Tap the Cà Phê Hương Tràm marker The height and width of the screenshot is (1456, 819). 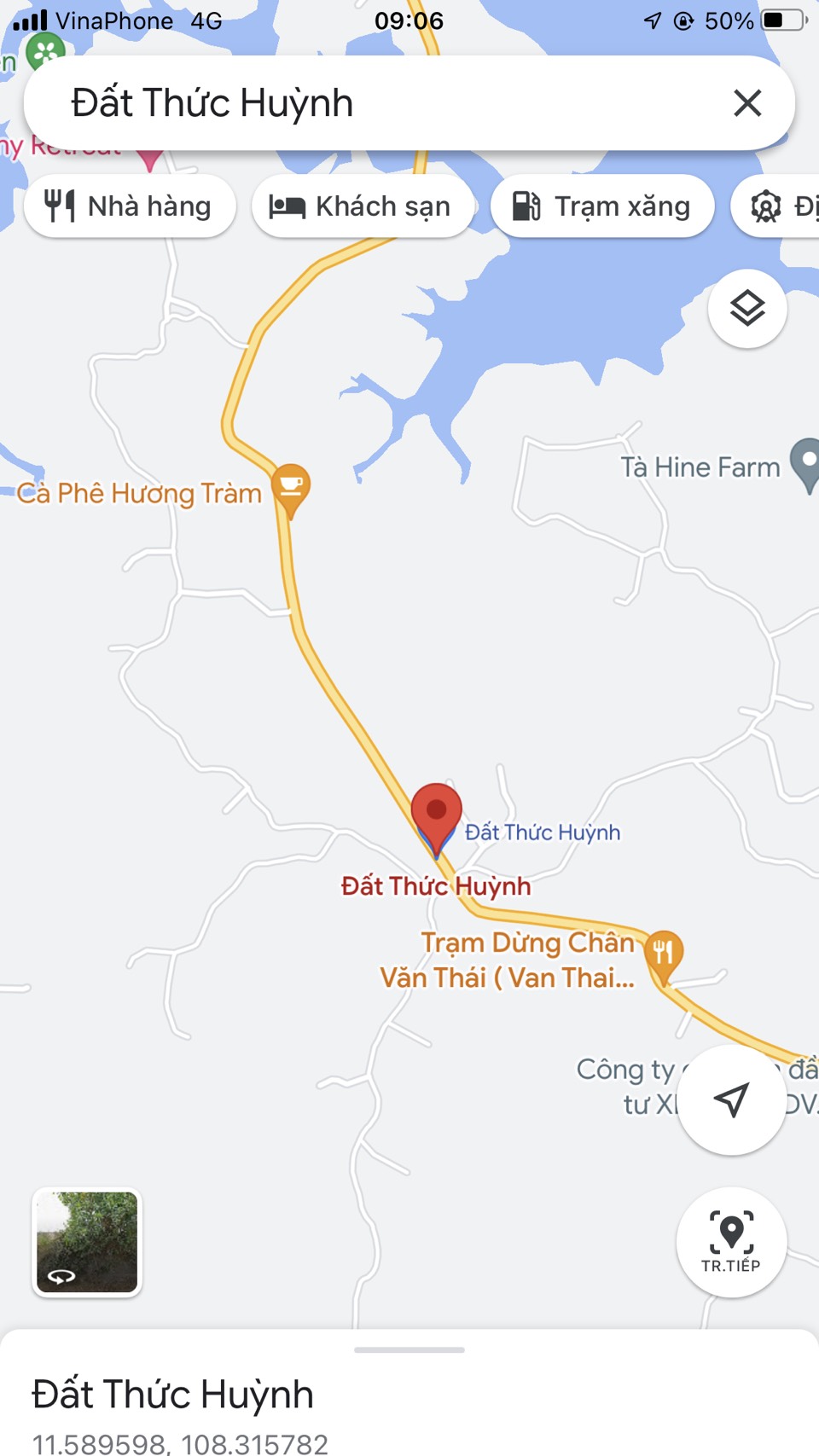coord(291,489)
